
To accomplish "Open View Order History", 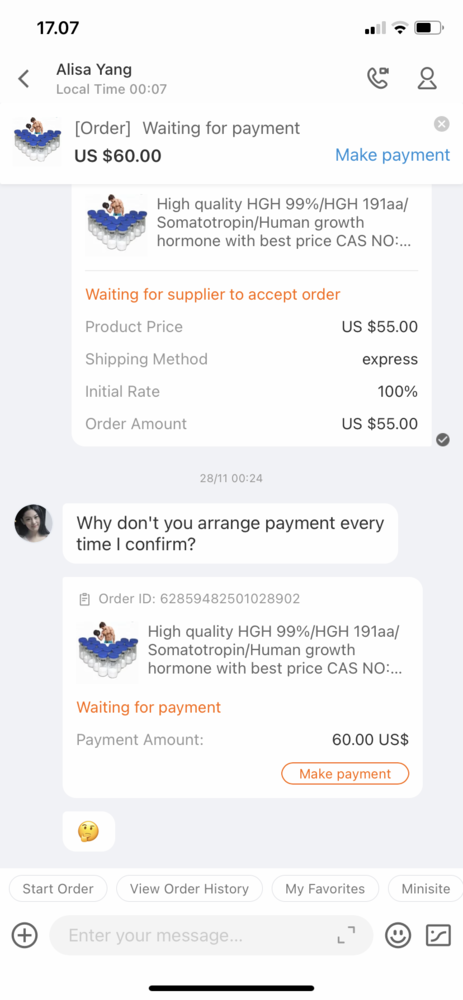I will click(189, 888).
